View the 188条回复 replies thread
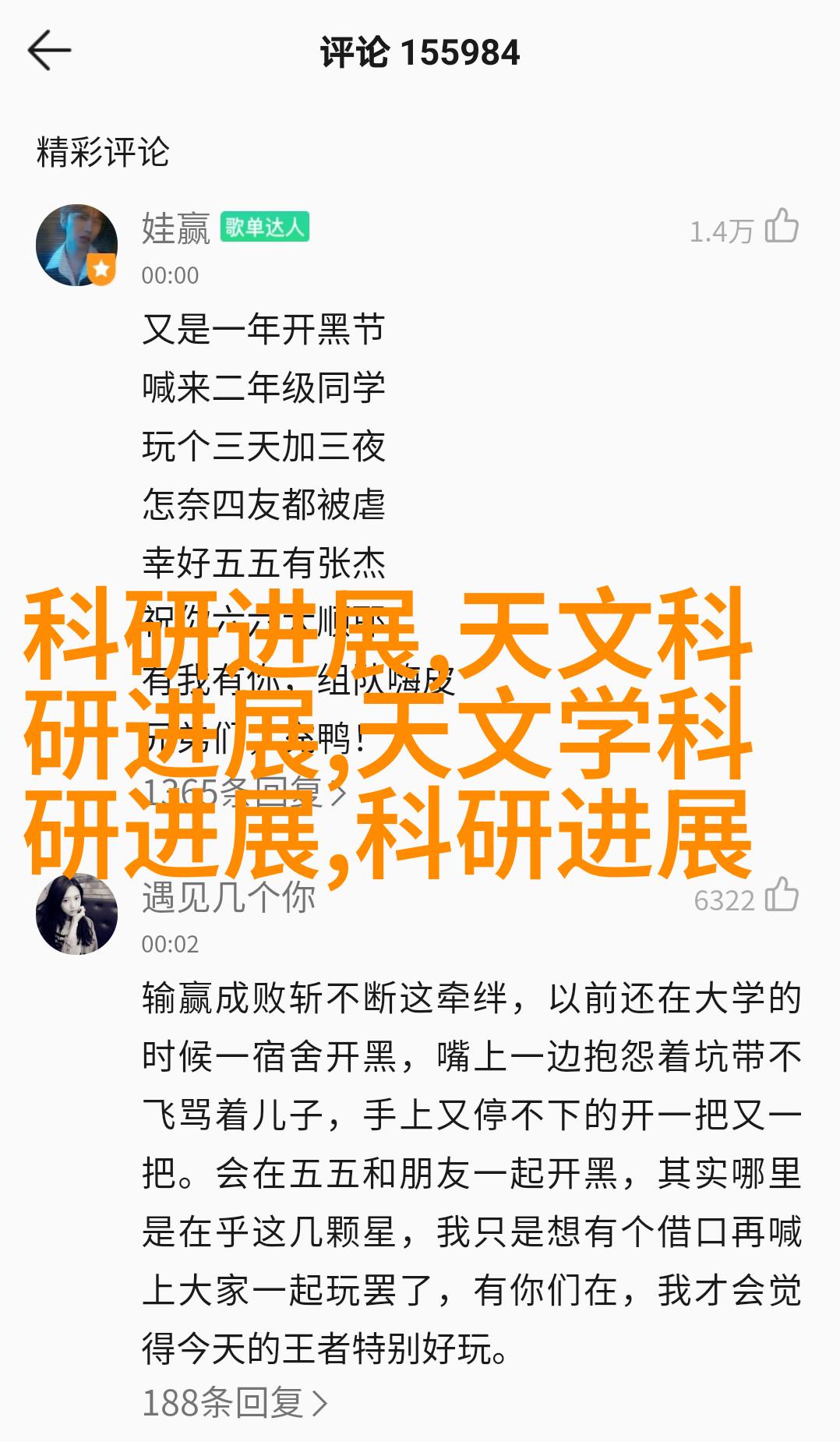This screenshot has width=840, height=1442. click(x=234, y=1403)
